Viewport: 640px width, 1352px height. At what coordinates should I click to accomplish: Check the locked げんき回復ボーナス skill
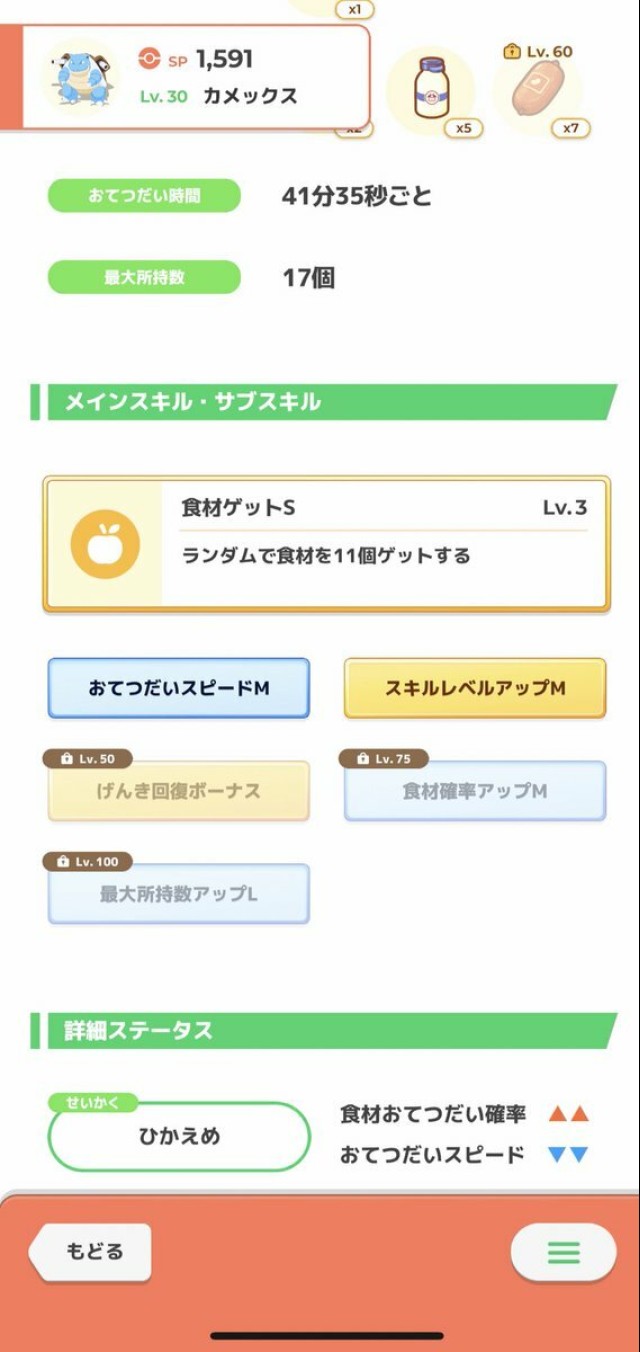coord(179,790)
